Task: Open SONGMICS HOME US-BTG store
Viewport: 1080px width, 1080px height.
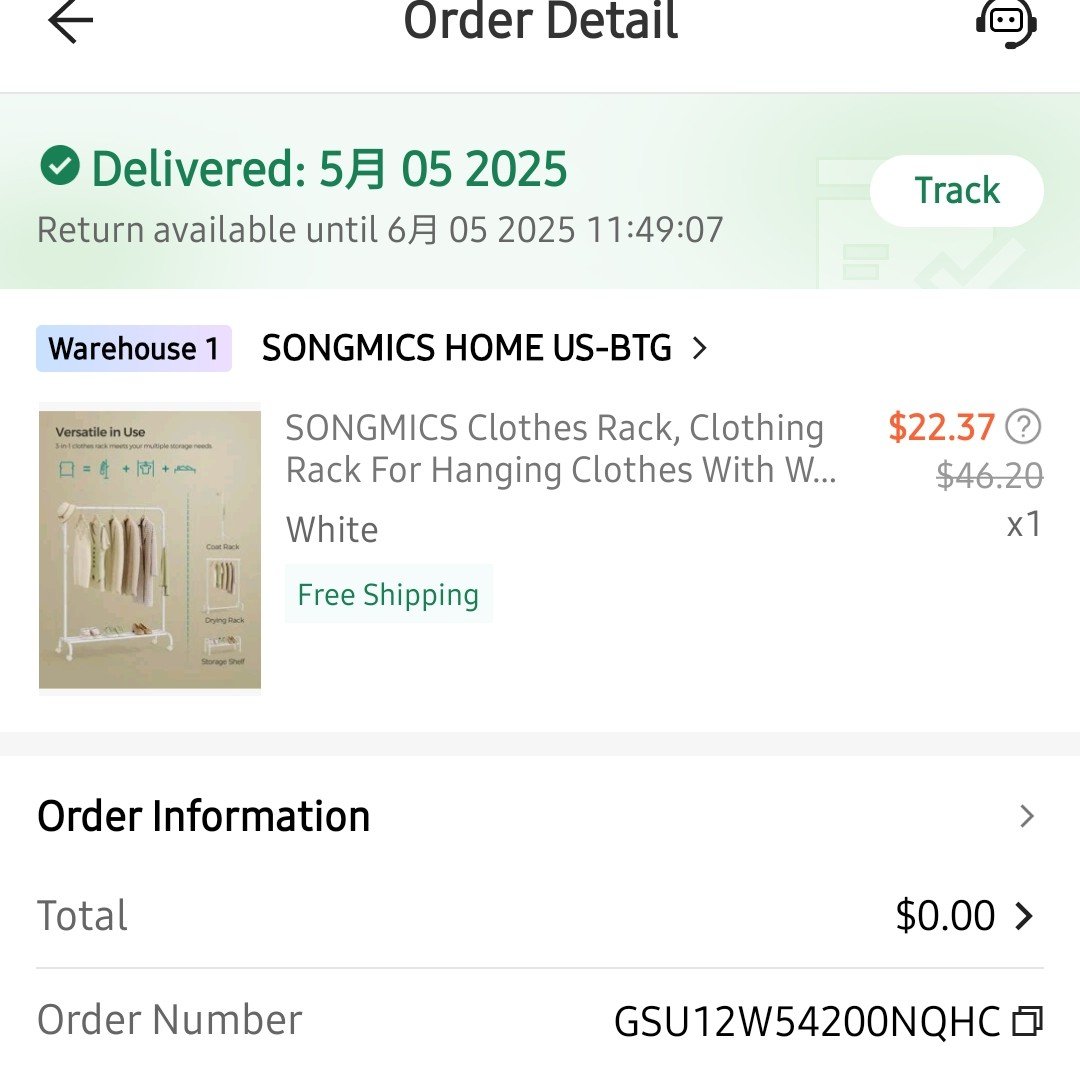Action: 484,348
